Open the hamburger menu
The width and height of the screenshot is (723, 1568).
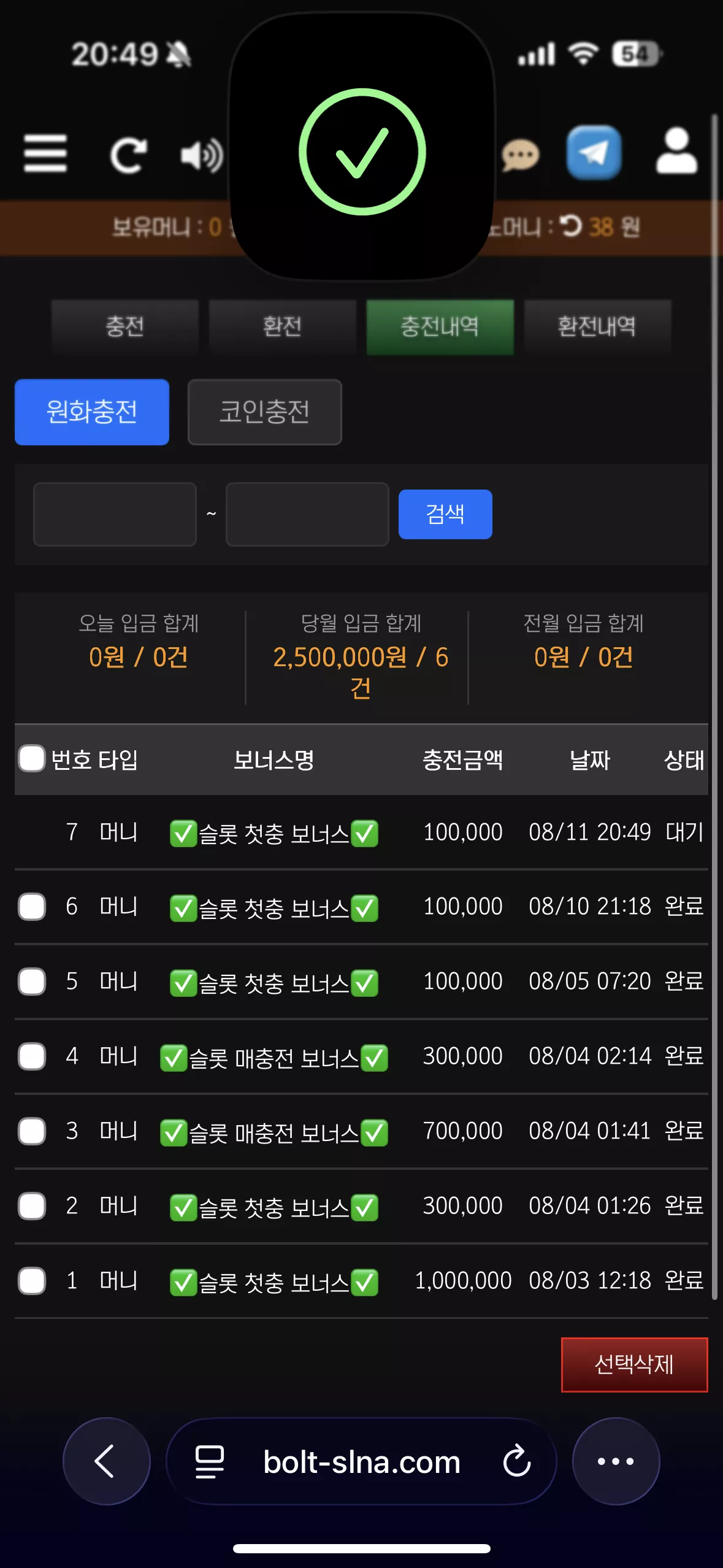45,153
